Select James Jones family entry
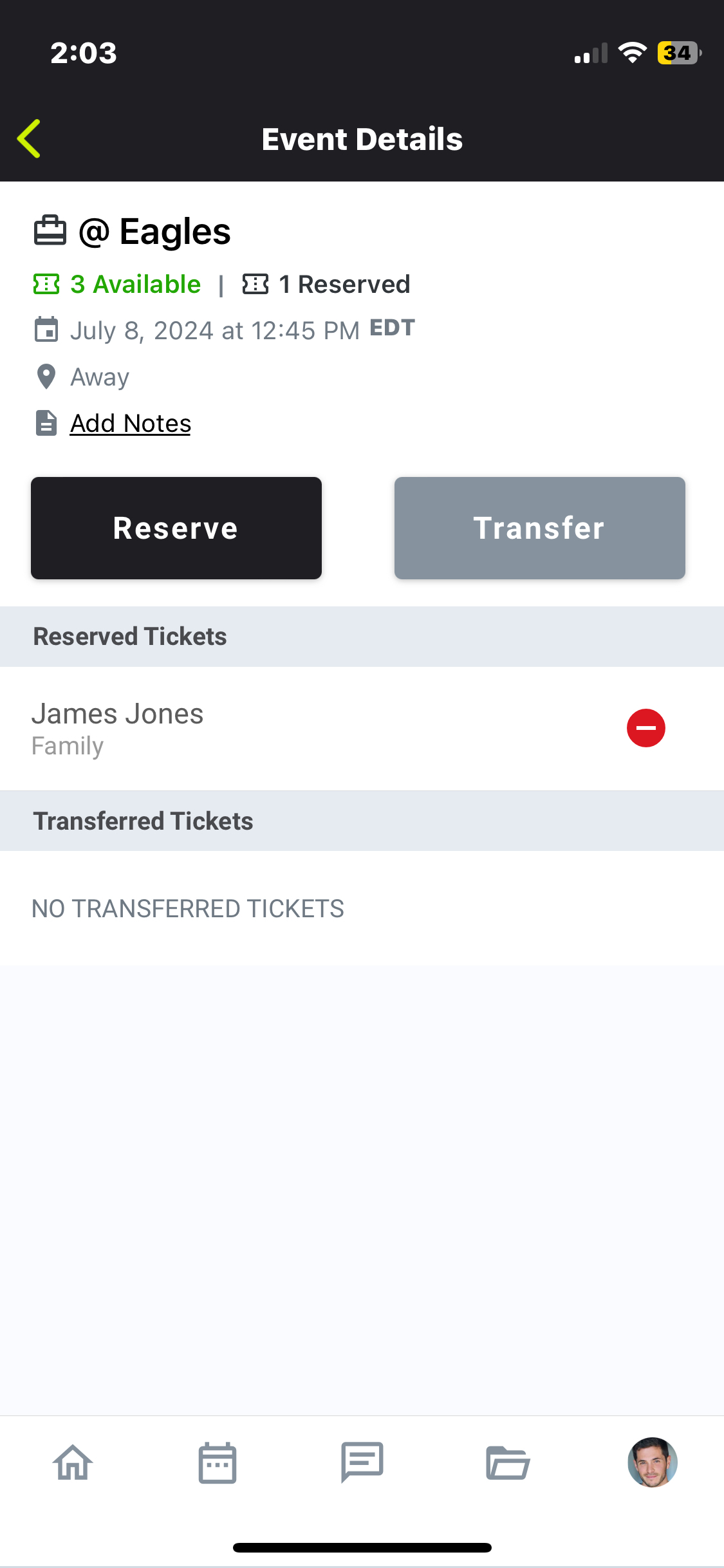This screenshot has width=724, height=1568. (x=118, y=727)
